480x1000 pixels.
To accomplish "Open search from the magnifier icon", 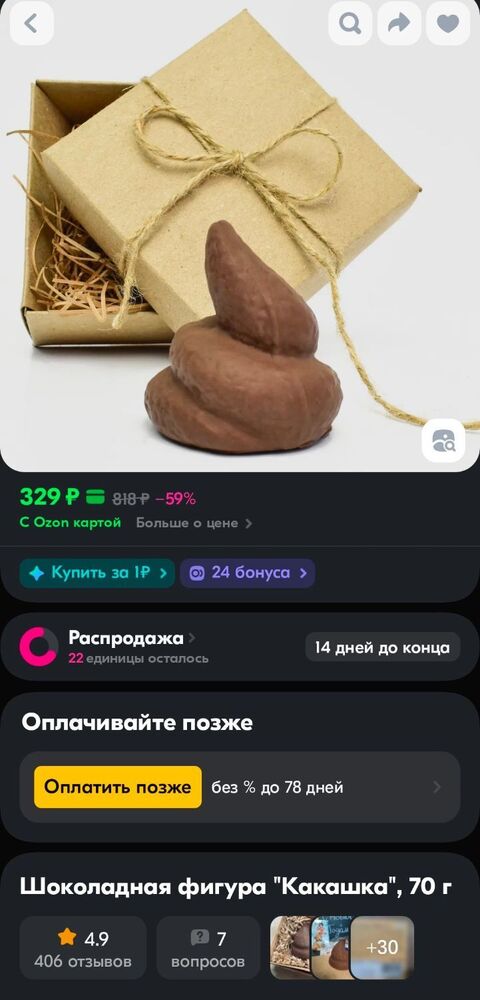I will click(350, 24).
